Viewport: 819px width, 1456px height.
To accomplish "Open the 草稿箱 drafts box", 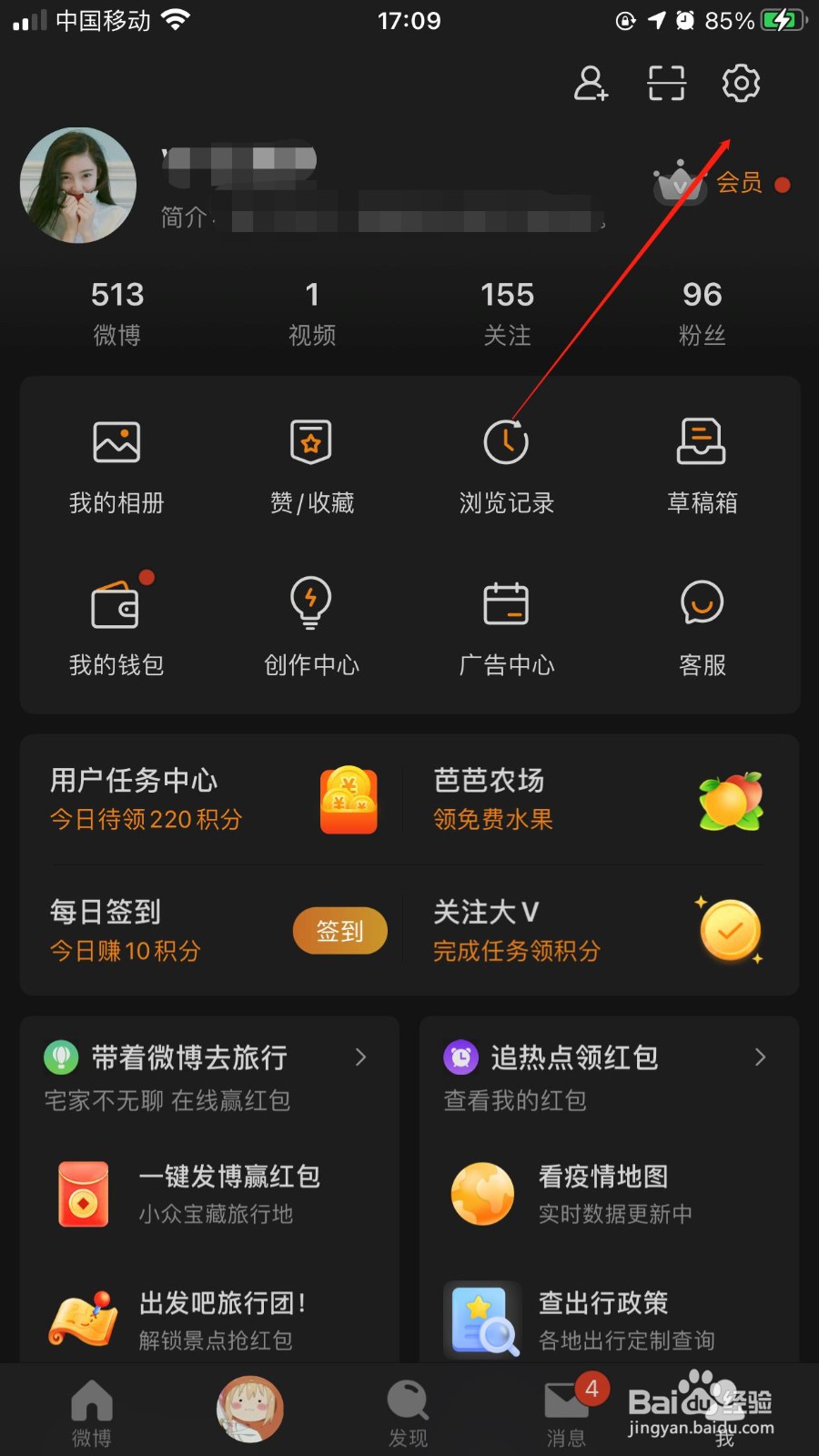I will (x=702, y=464).
